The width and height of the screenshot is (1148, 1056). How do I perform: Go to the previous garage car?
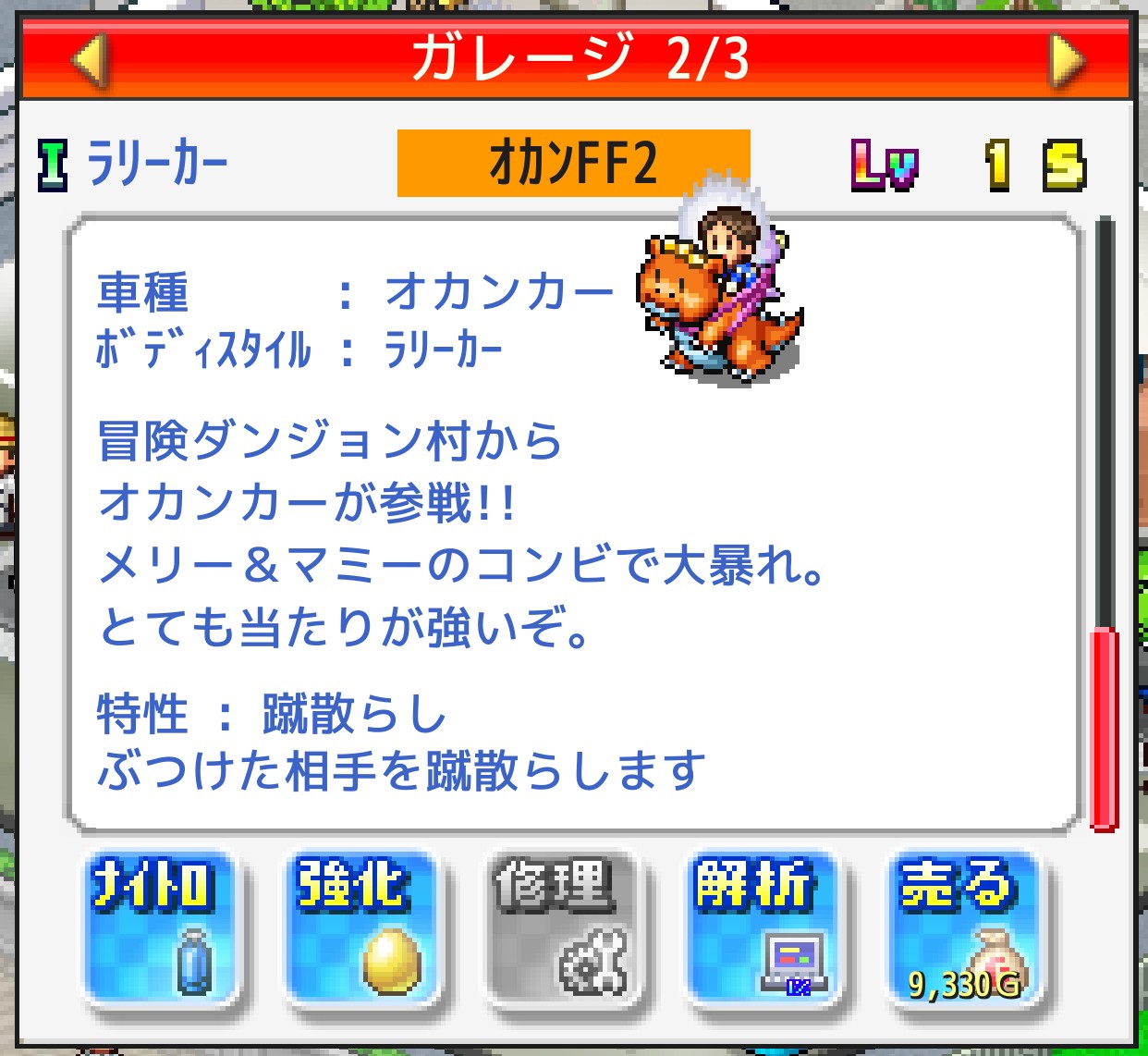coord(92,59)
